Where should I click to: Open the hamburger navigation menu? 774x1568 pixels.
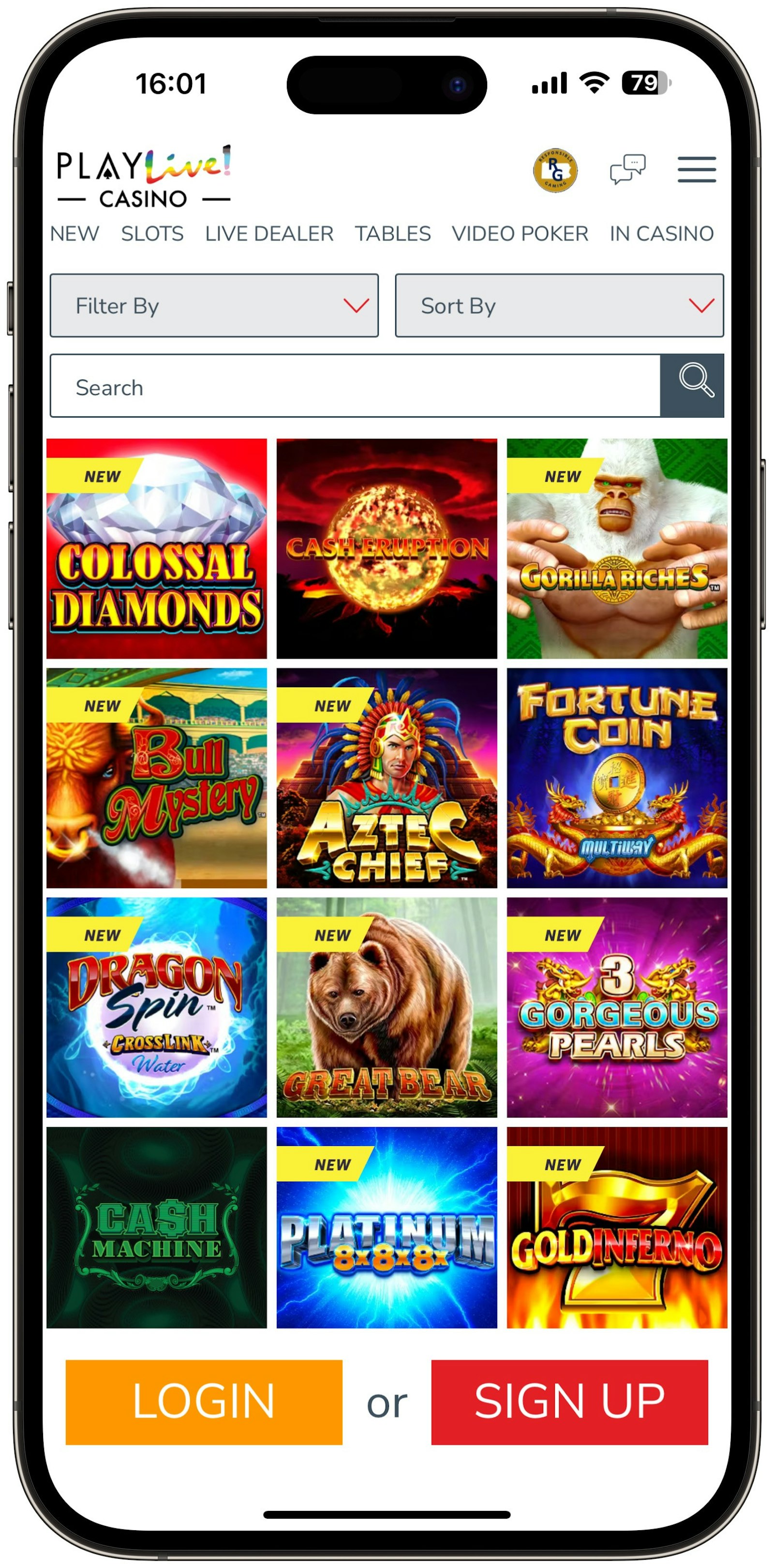[x=696, y=171]
